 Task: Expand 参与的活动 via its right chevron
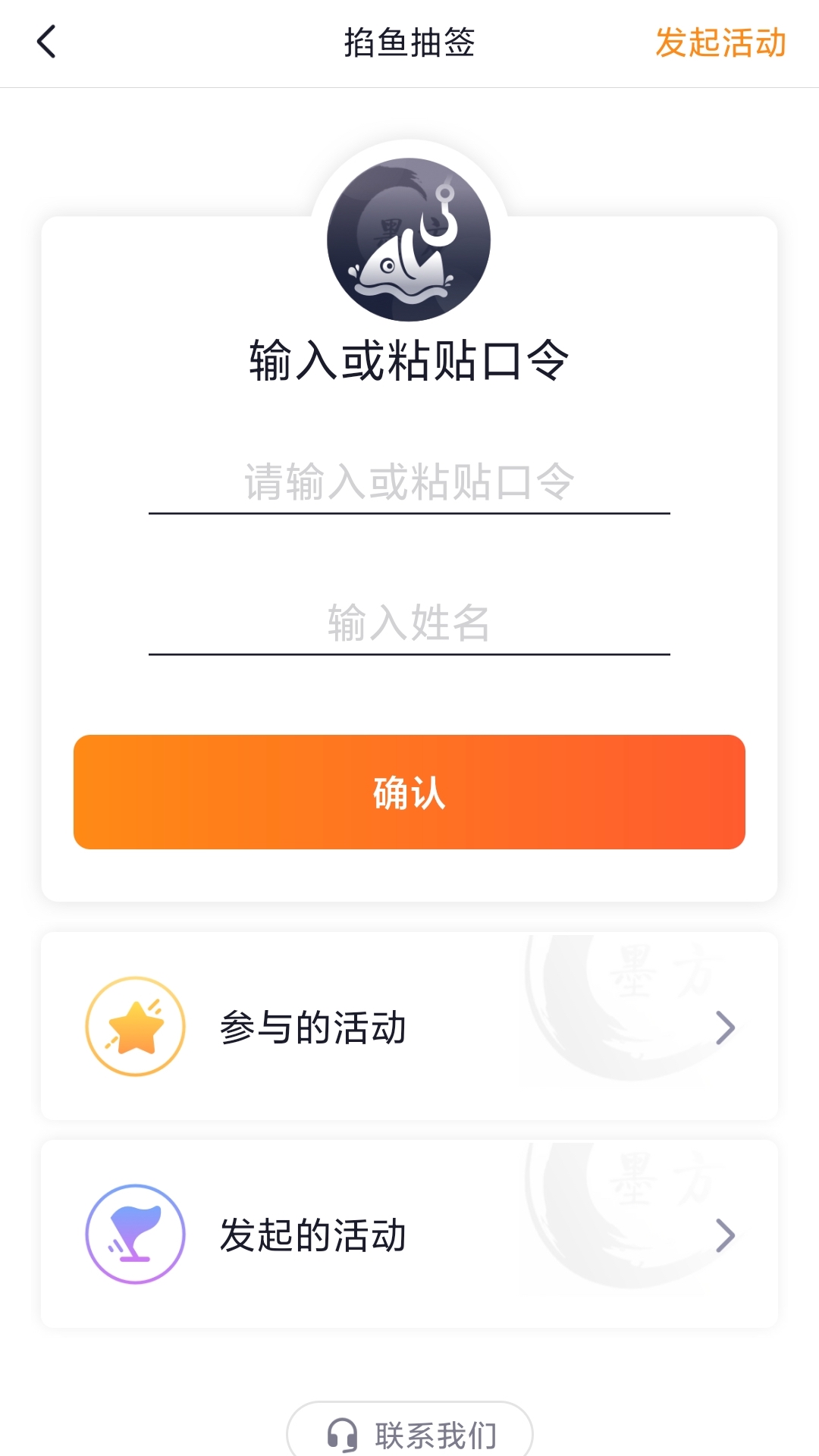tap(729, 1028)
